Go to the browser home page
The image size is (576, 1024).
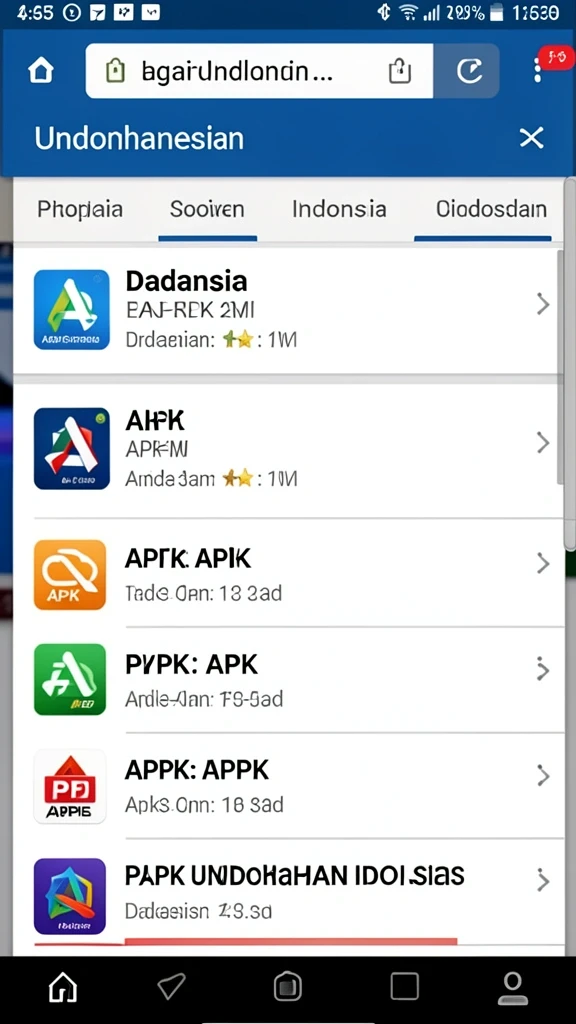click(x=40, y=71)
